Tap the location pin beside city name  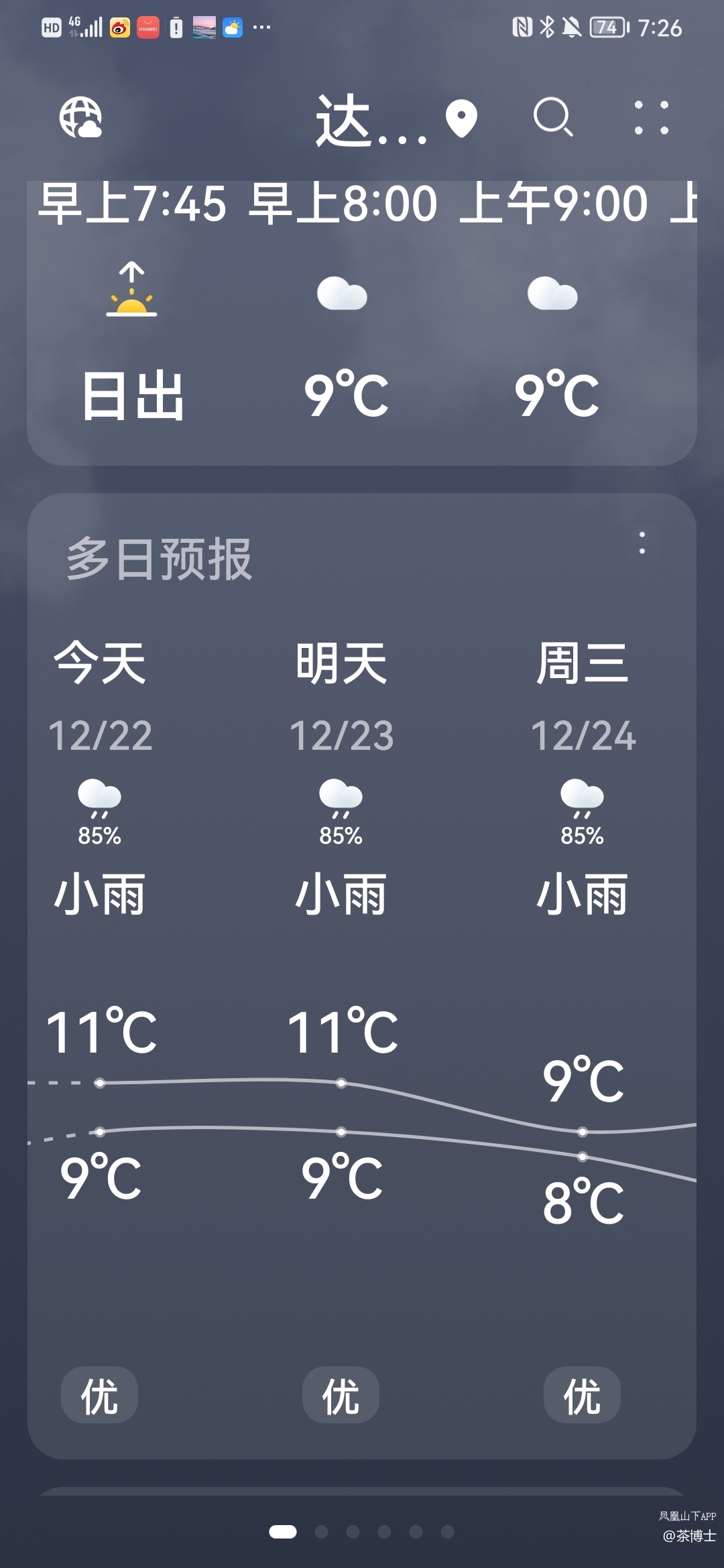click(461, 119)
